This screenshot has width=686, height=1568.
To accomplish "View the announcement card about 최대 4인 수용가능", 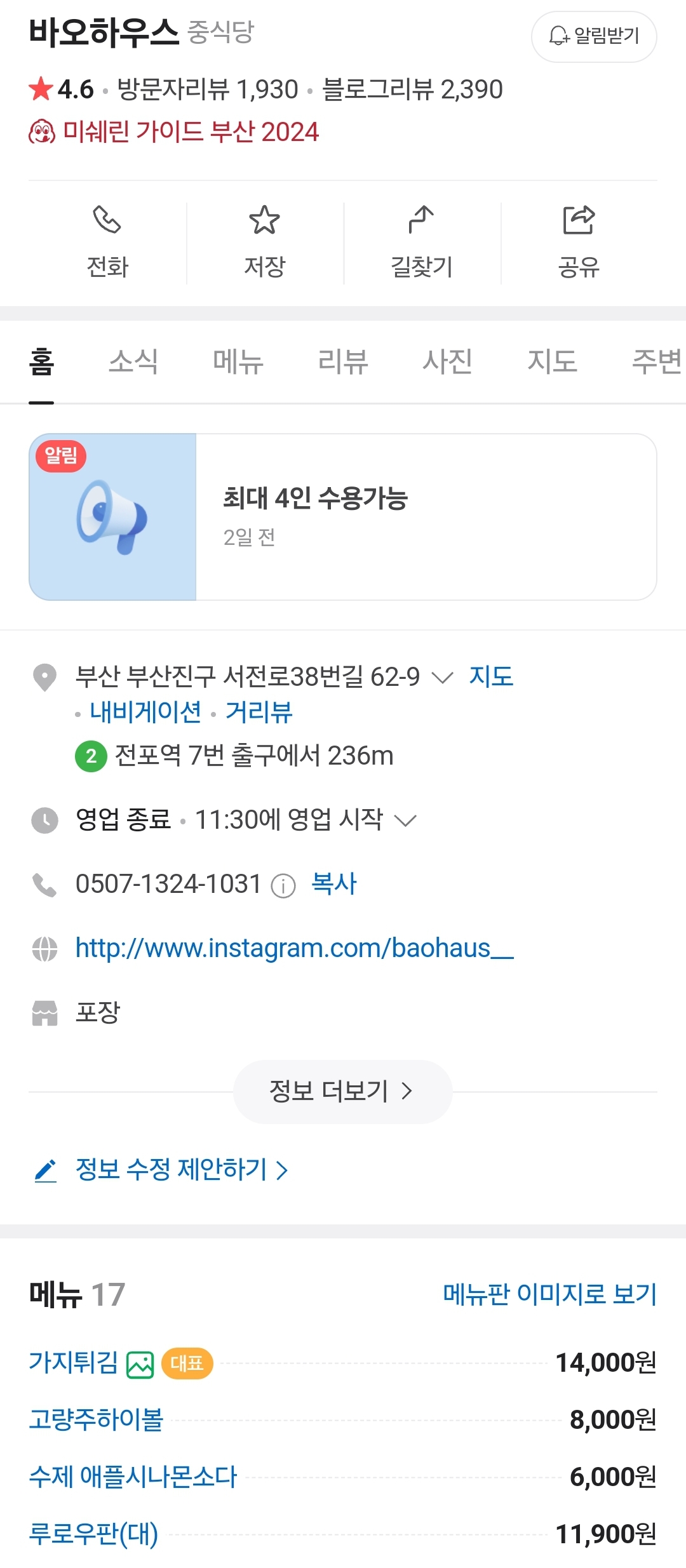I will 343,516.
